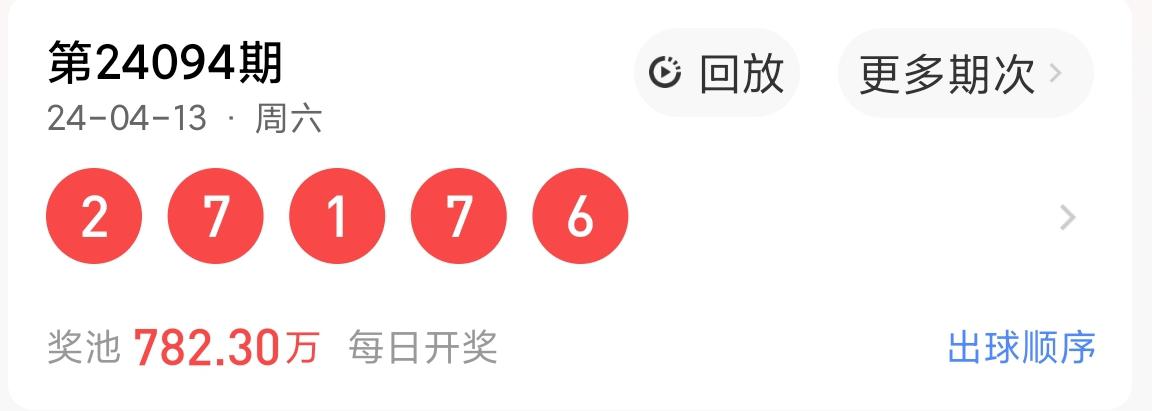1152x411 pixels.
Task: Expand draw details via the right chevron
Action: 1068,217
